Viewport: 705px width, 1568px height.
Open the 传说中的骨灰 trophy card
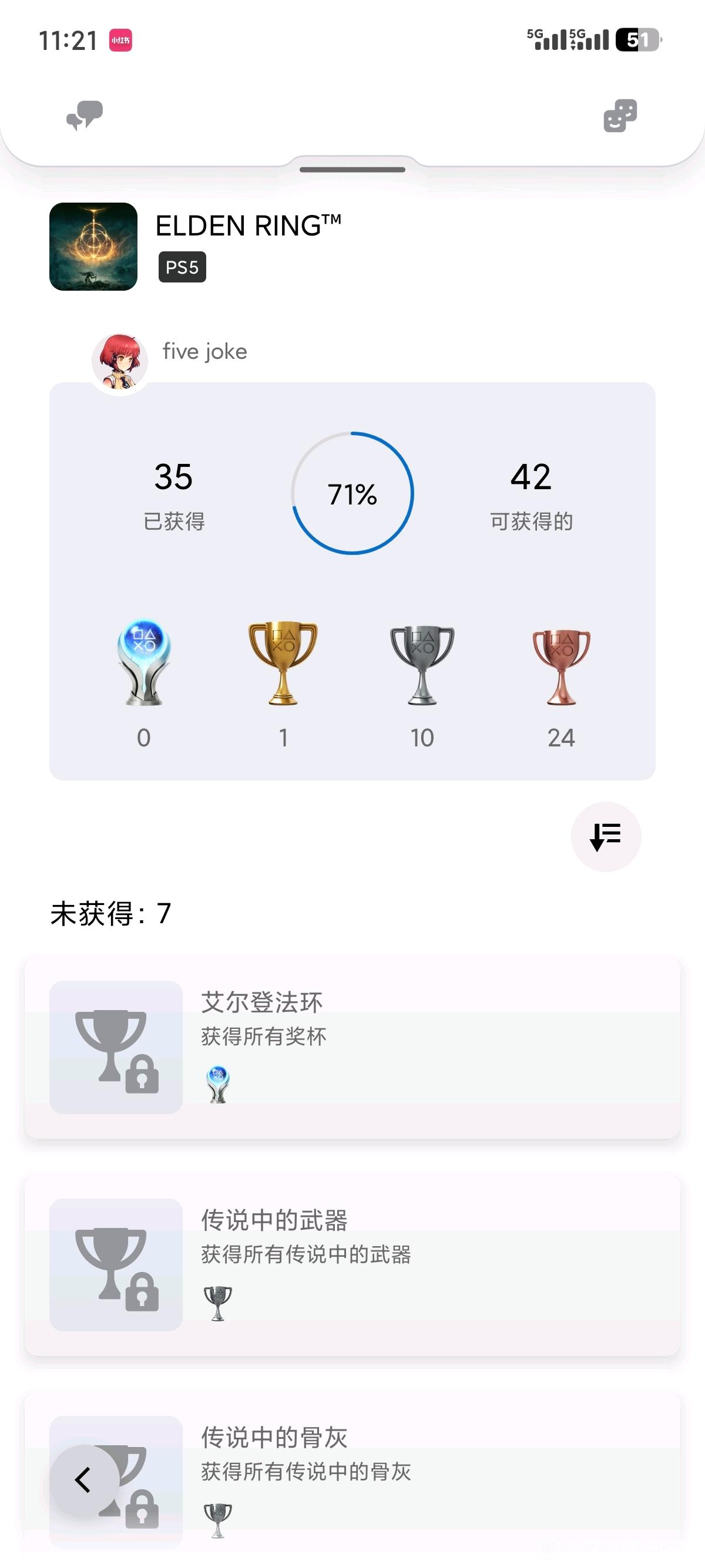[x=352, y=1480]
